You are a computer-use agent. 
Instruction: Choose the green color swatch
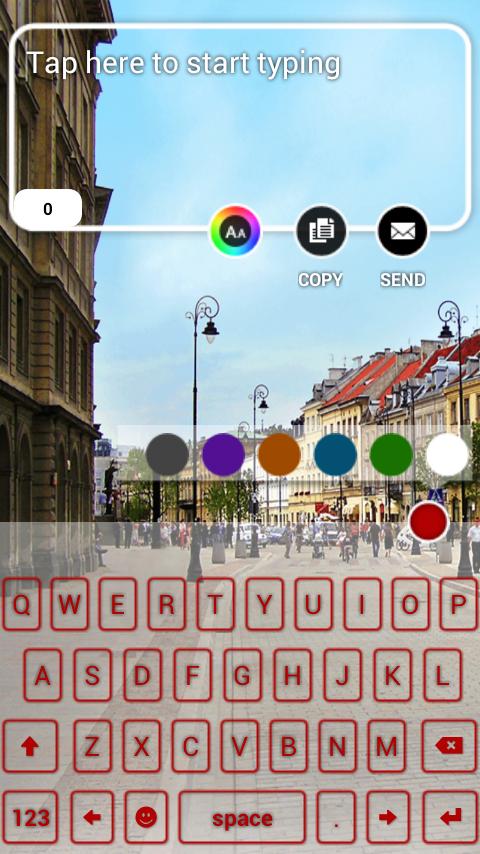click(391, 455)
